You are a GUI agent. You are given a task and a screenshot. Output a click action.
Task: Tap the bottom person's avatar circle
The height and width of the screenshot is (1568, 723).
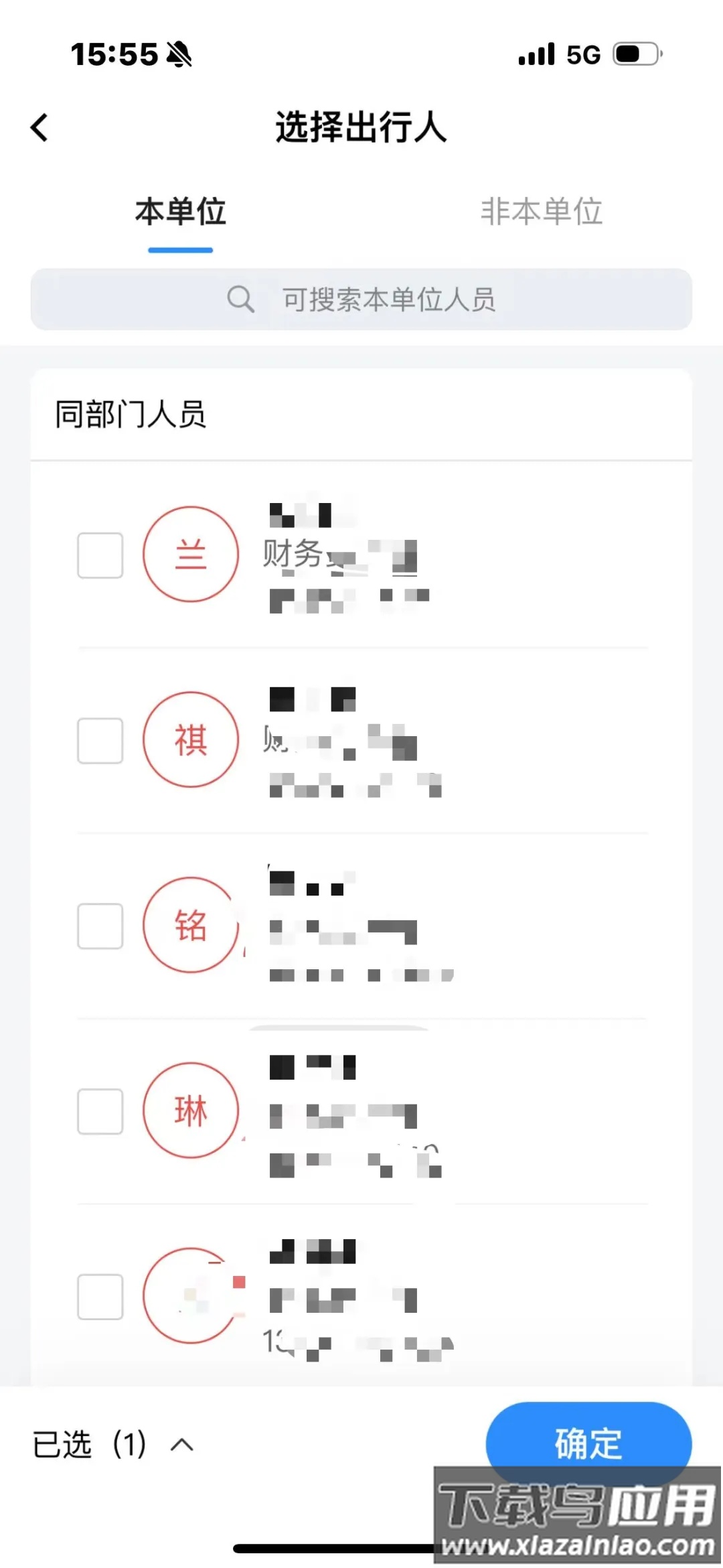(191, 1296)
